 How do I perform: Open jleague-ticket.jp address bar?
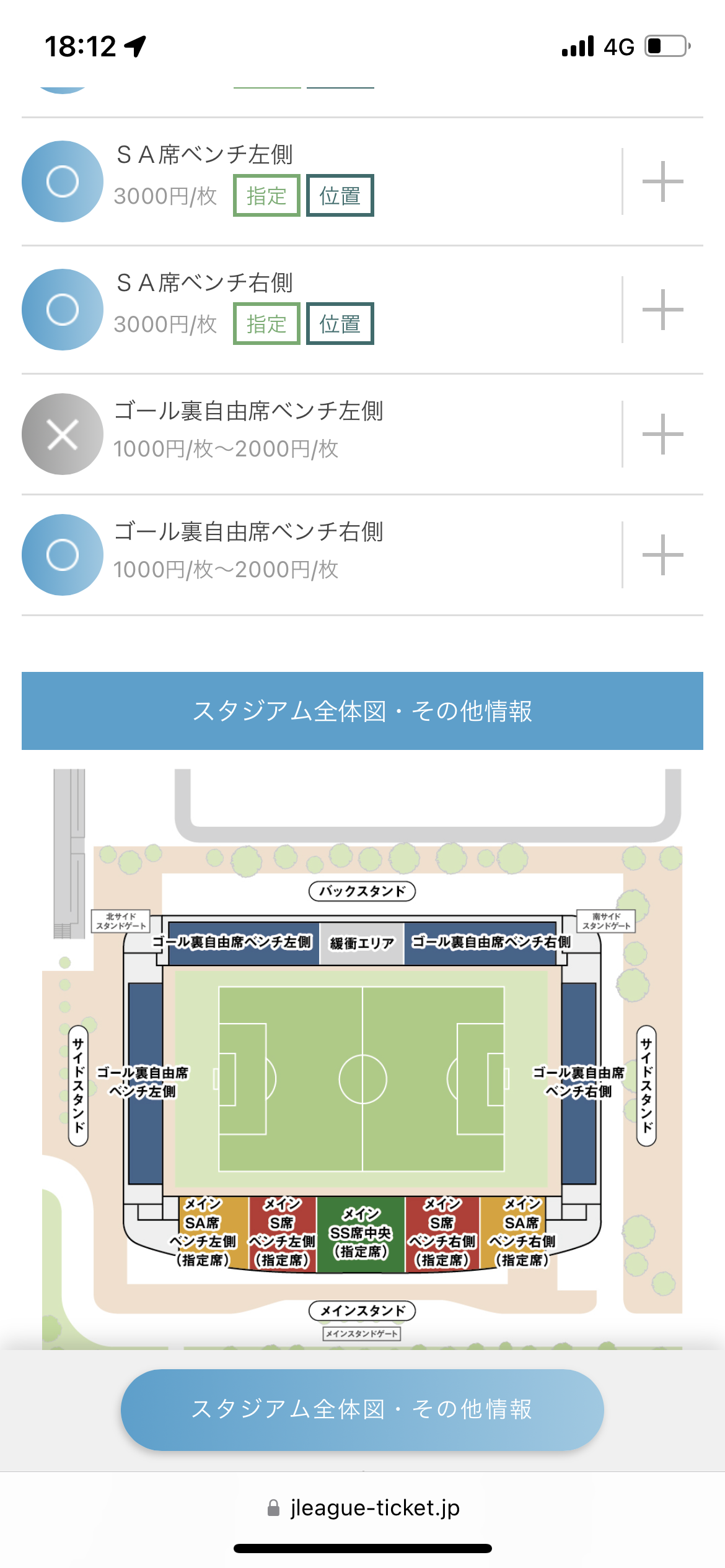362,1508
